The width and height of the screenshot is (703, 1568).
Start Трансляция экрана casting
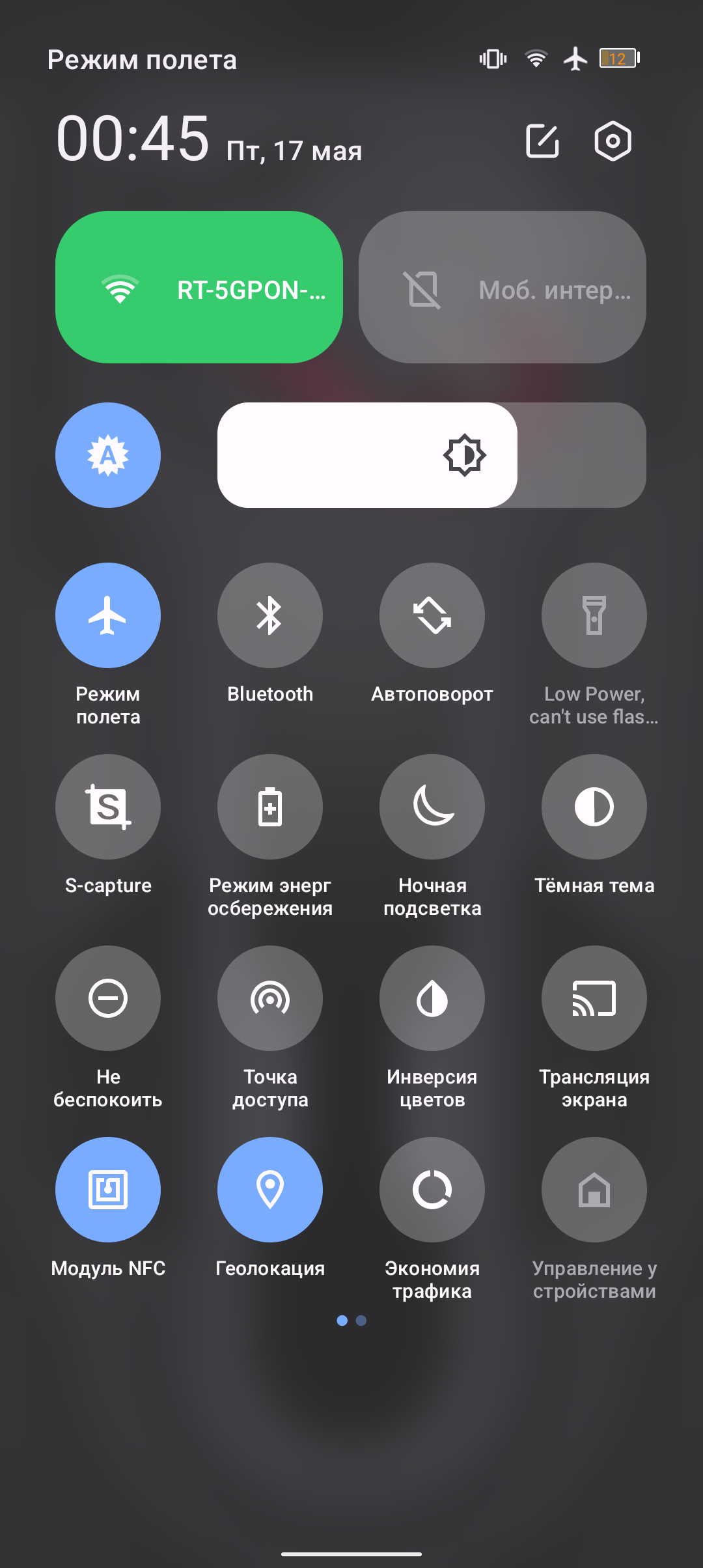pos(594,998)
